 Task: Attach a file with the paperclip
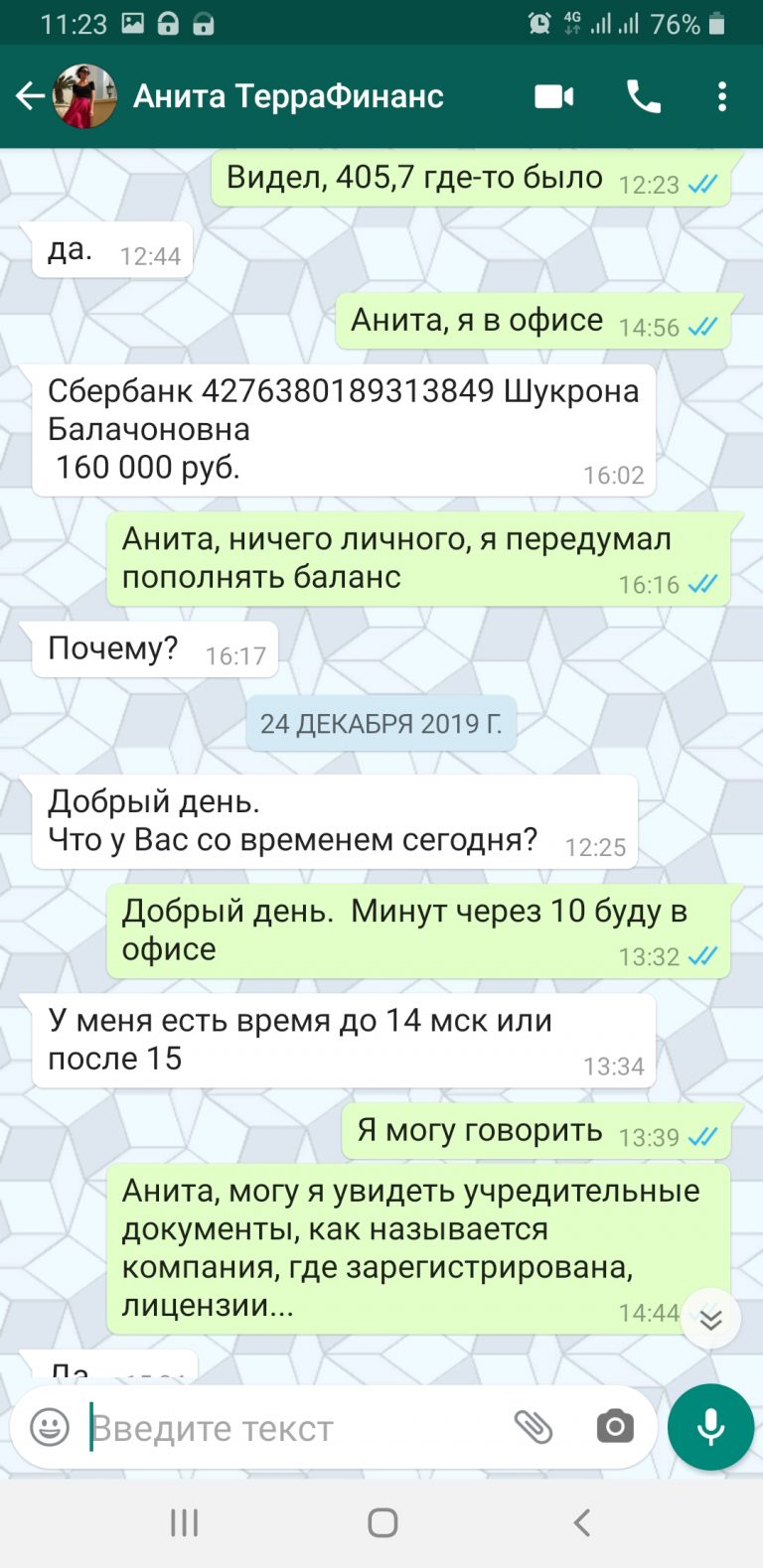click(x=534, y=1427)
